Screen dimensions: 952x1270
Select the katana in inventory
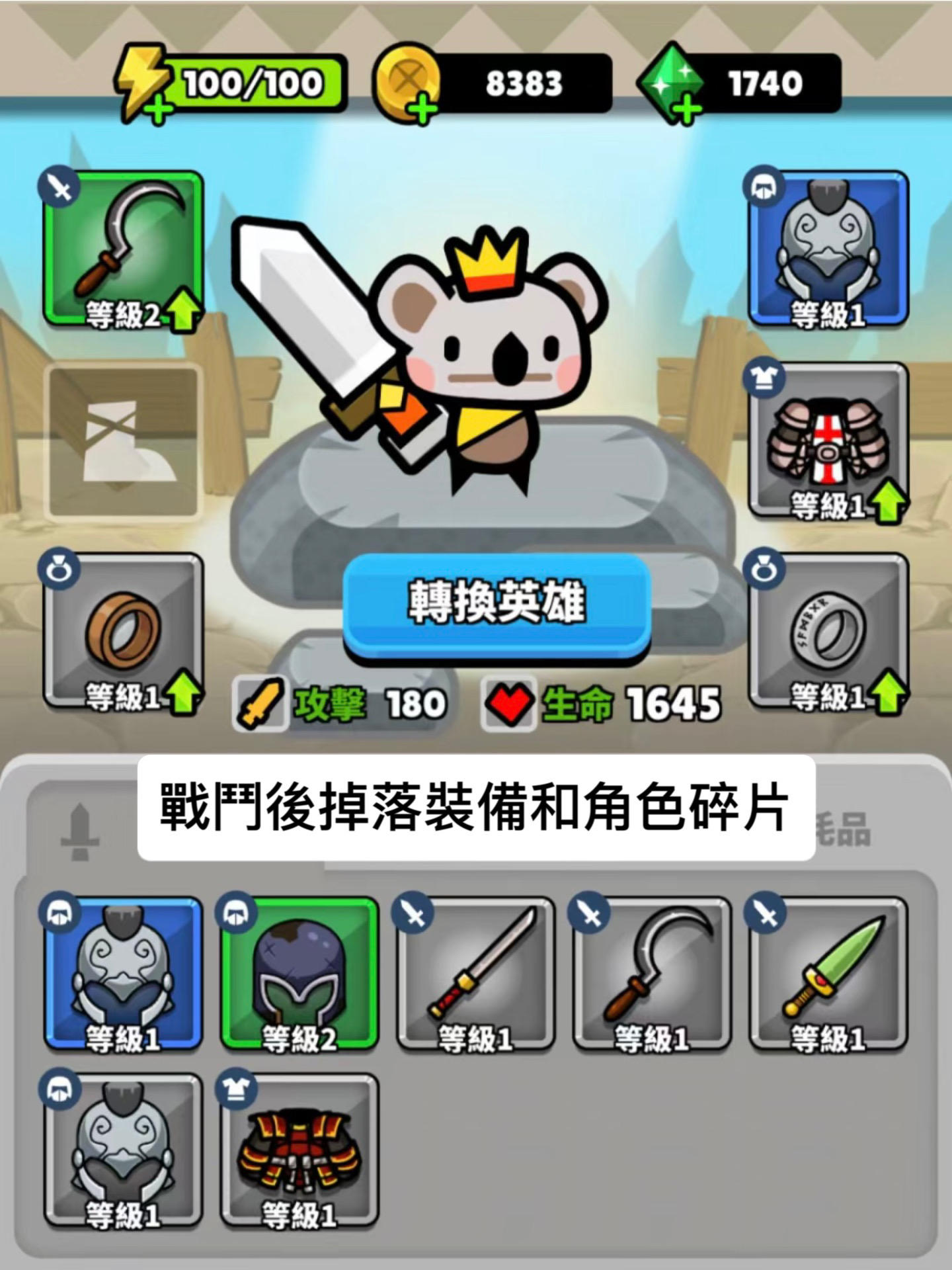pyautogui.click(x=475, y=973)
